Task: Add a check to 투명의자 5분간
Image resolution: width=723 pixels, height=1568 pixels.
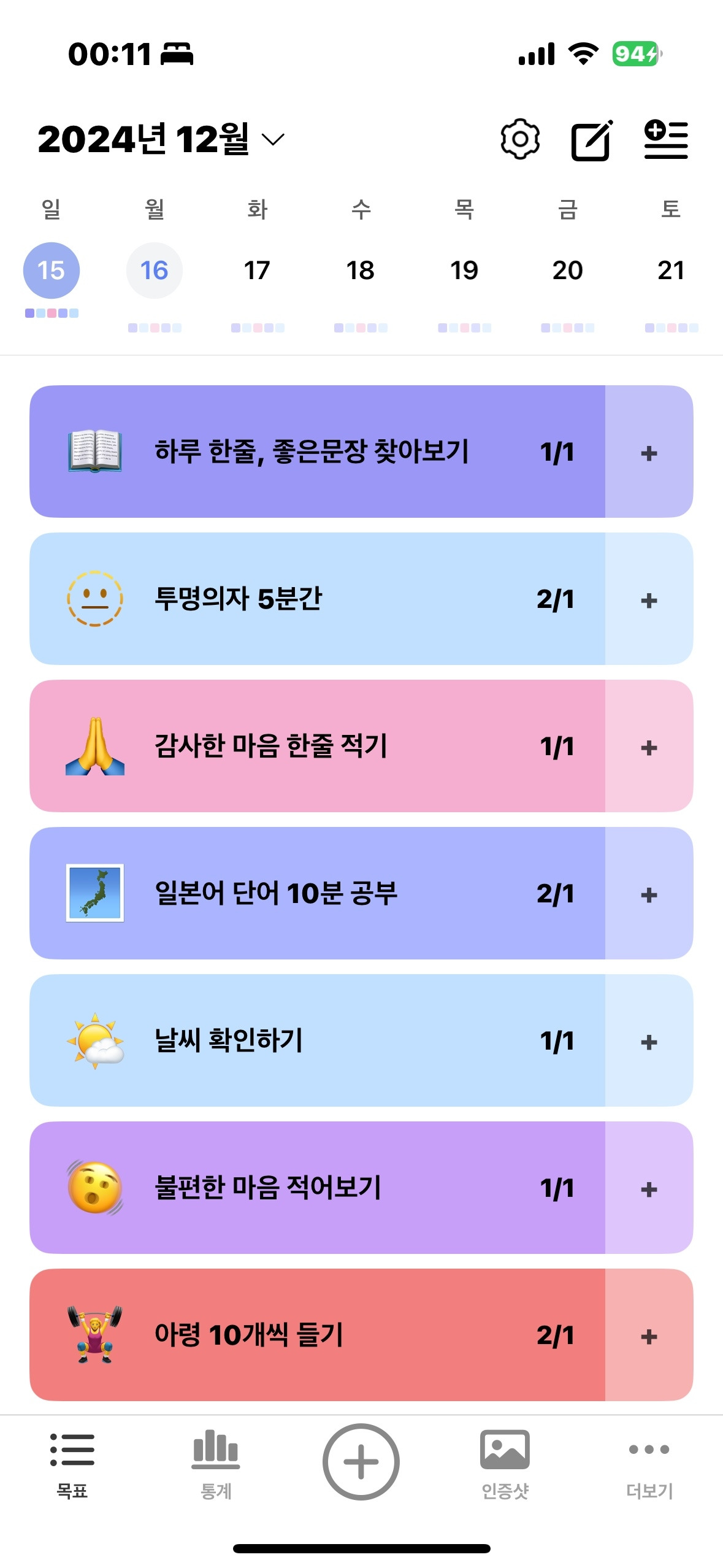Action: point(649,599)
